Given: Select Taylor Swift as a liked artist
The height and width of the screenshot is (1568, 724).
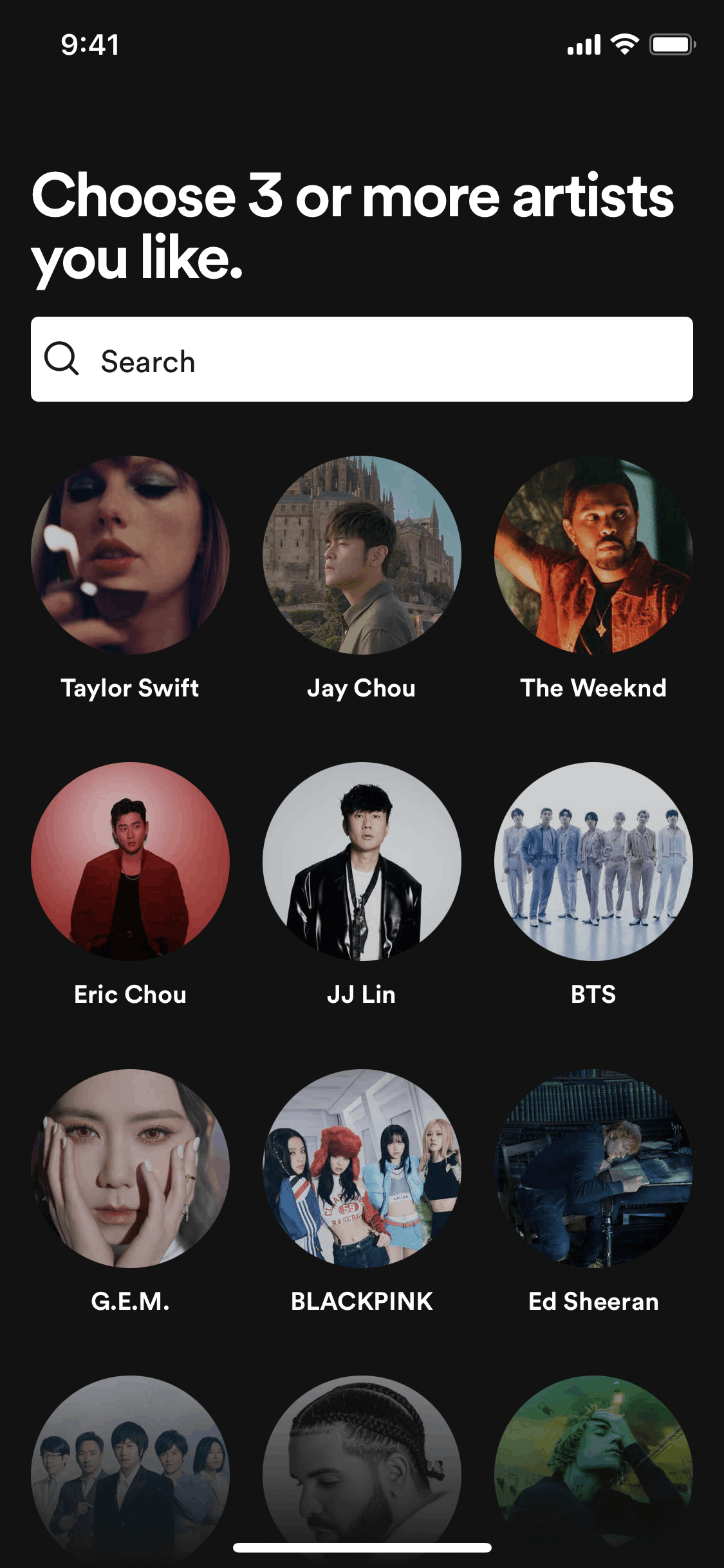Looking at the screenshot, I should point(130,555).
